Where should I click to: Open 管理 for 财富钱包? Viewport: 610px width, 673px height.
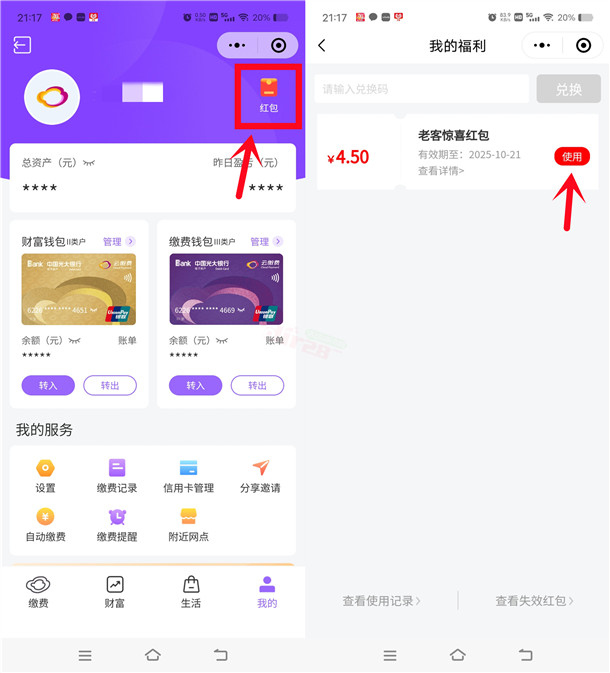click(118, 242)
